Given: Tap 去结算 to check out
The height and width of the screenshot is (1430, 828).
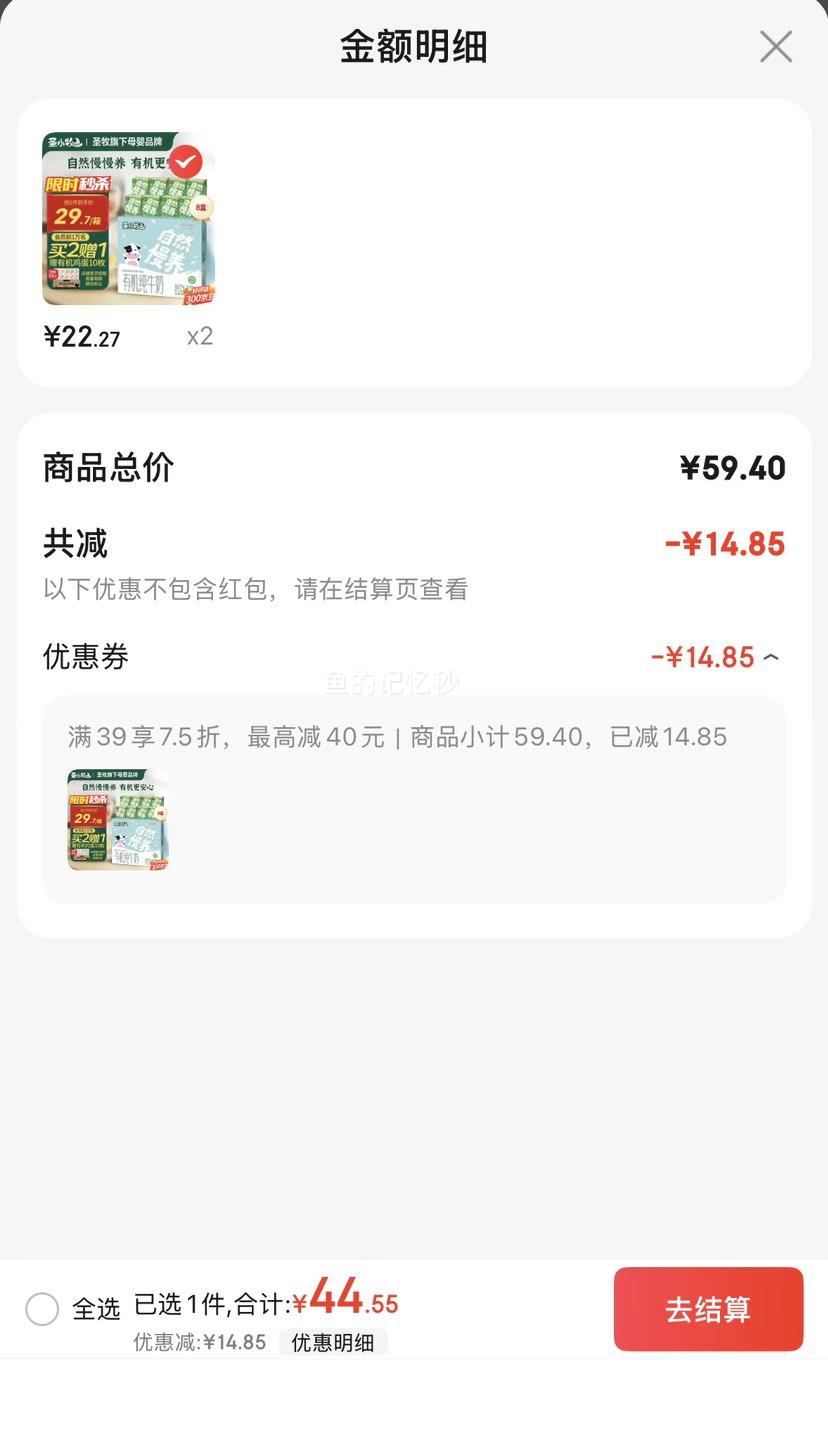Looking at the screenshot, I should (x=708, y=1309).
